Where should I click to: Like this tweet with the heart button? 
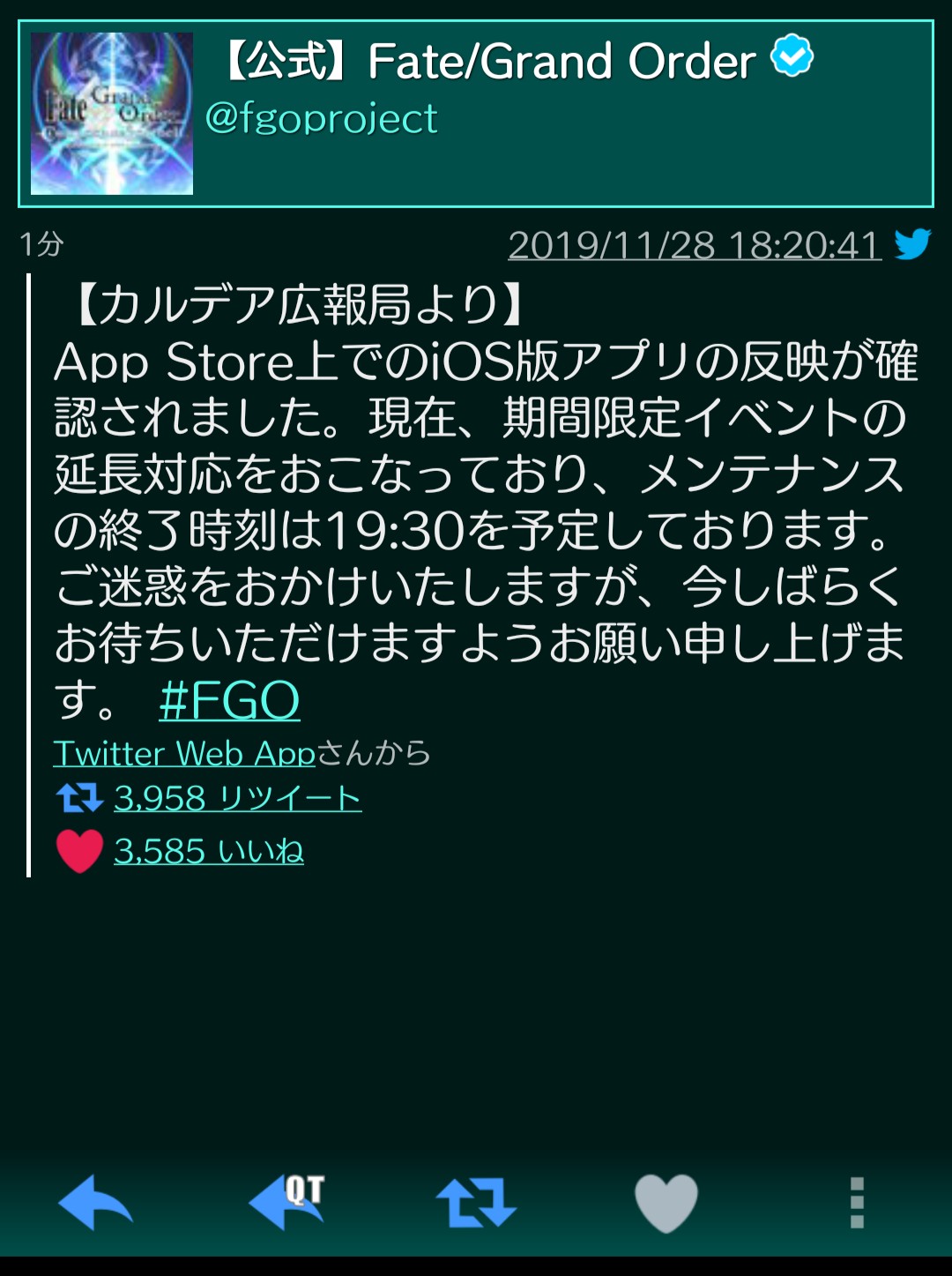[666, 1203]
